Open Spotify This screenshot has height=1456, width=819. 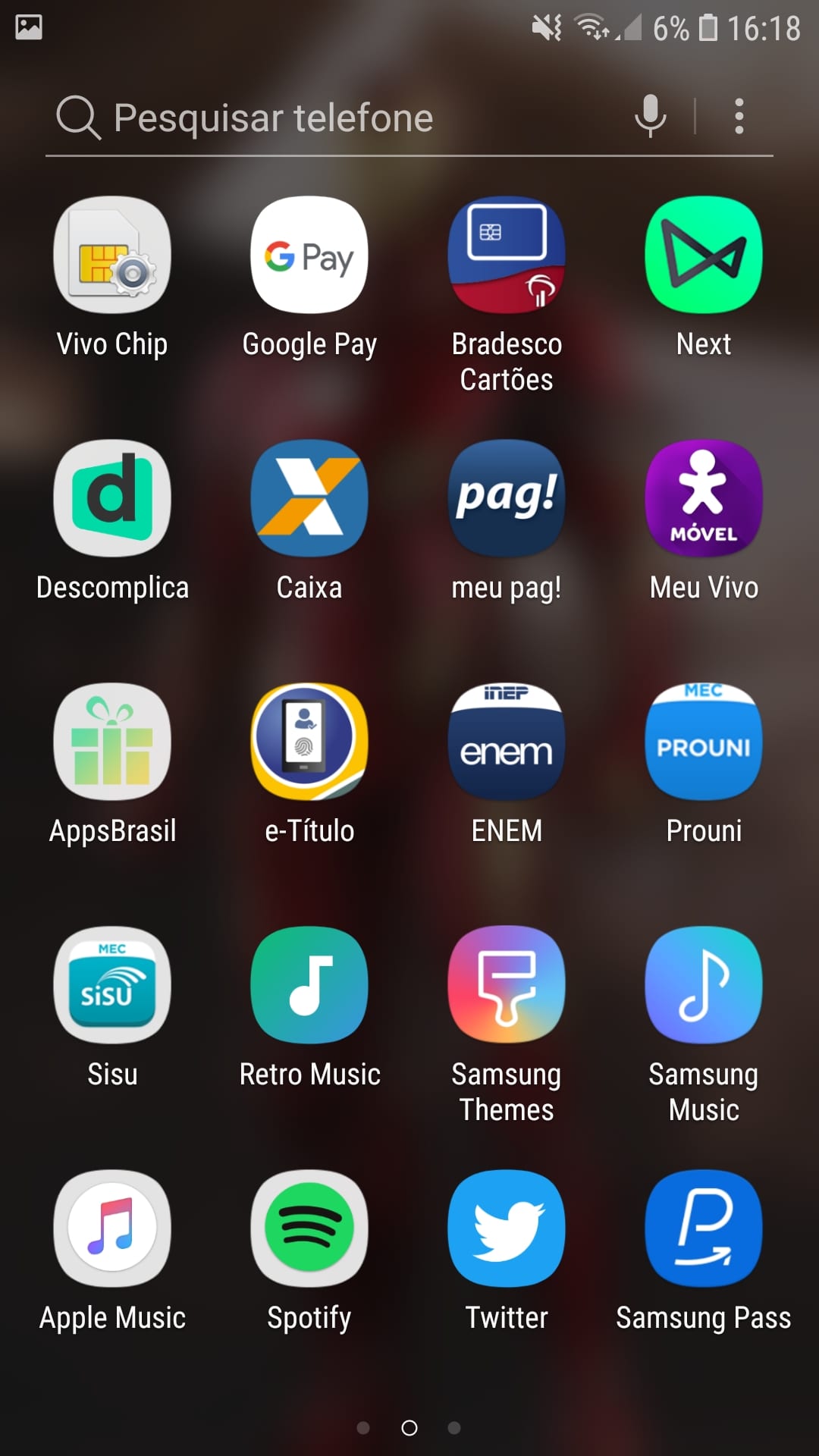[x=309, y=1228]
